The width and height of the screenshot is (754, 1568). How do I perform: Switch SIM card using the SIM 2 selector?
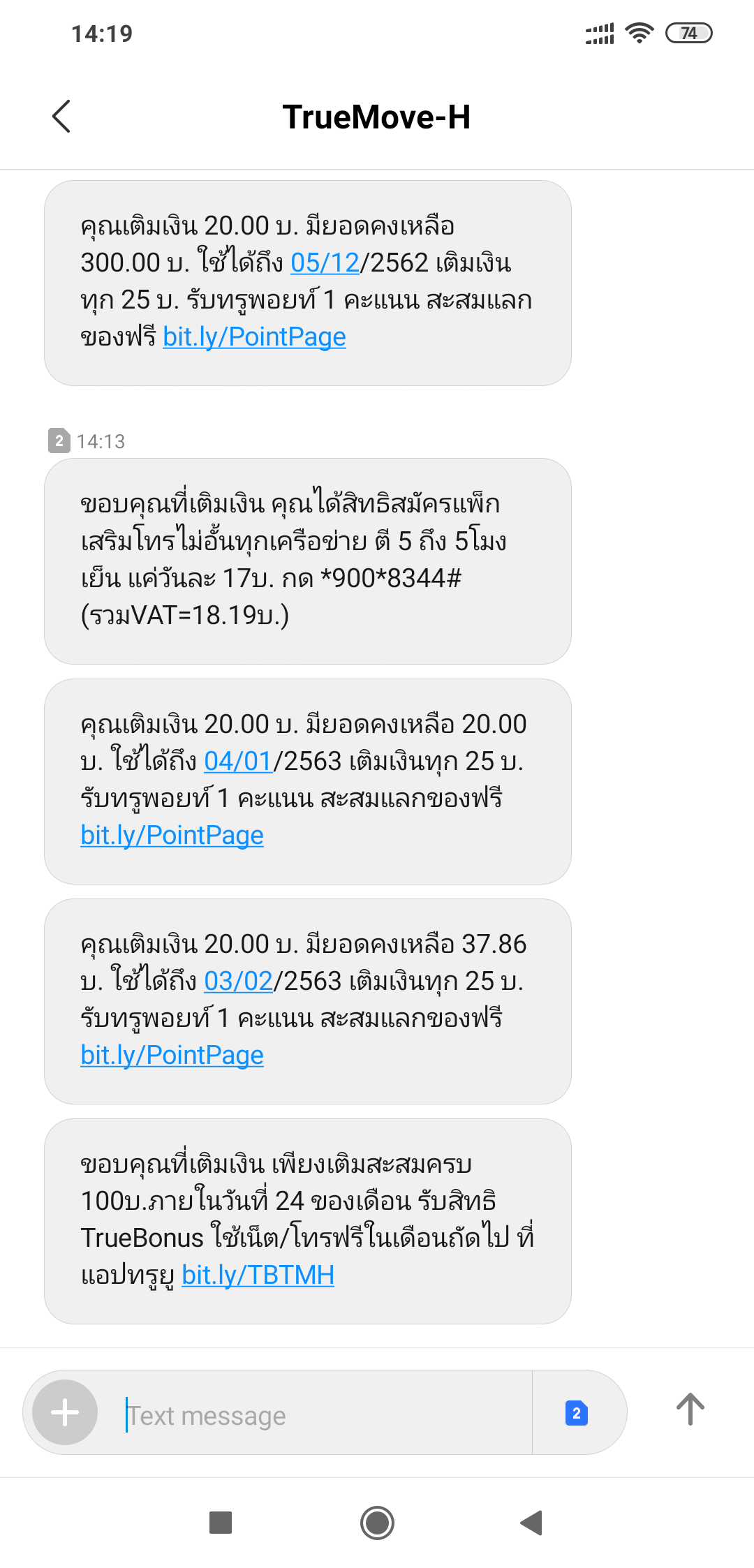click(576, 1413)
